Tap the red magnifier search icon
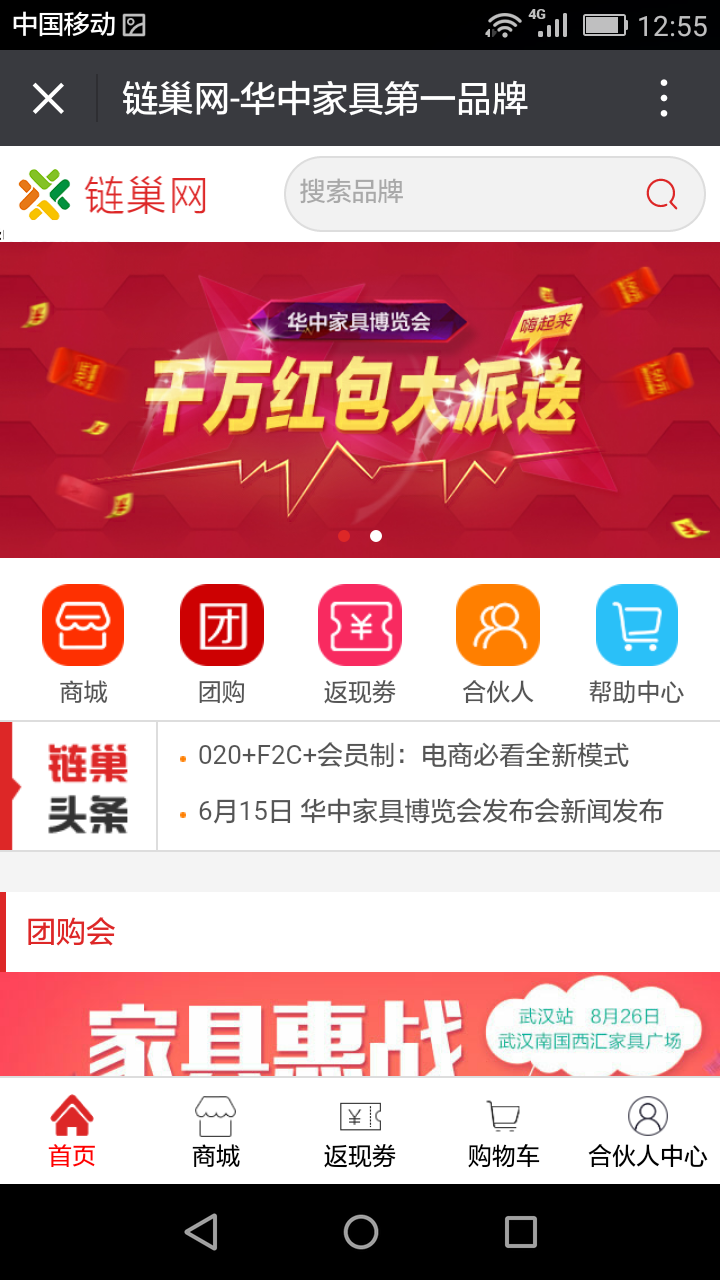This screenshot has width=720, height=1280. [x=661, y=193]
